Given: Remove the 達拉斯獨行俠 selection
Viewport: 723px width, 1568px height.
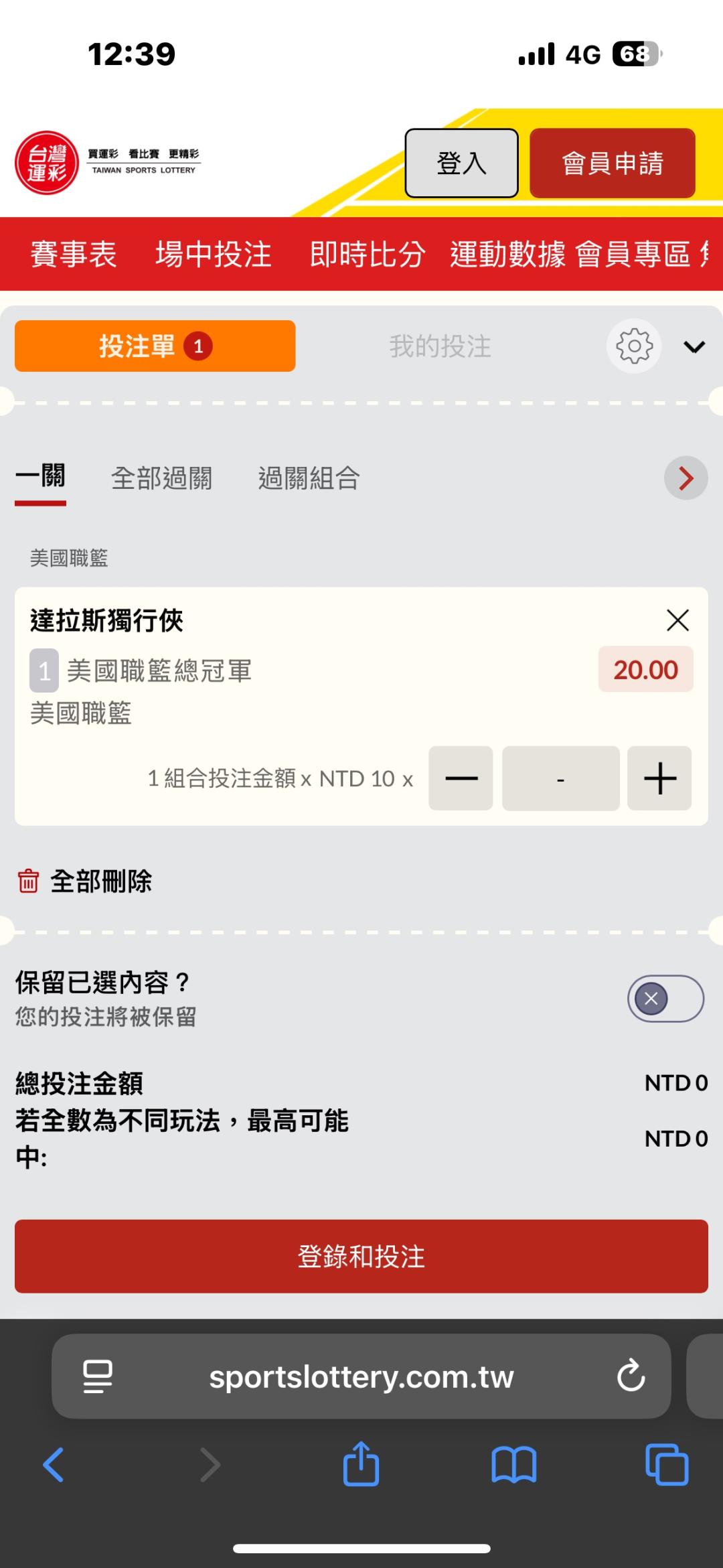Looking at the screenshot, I should click(x=677, y=620).
